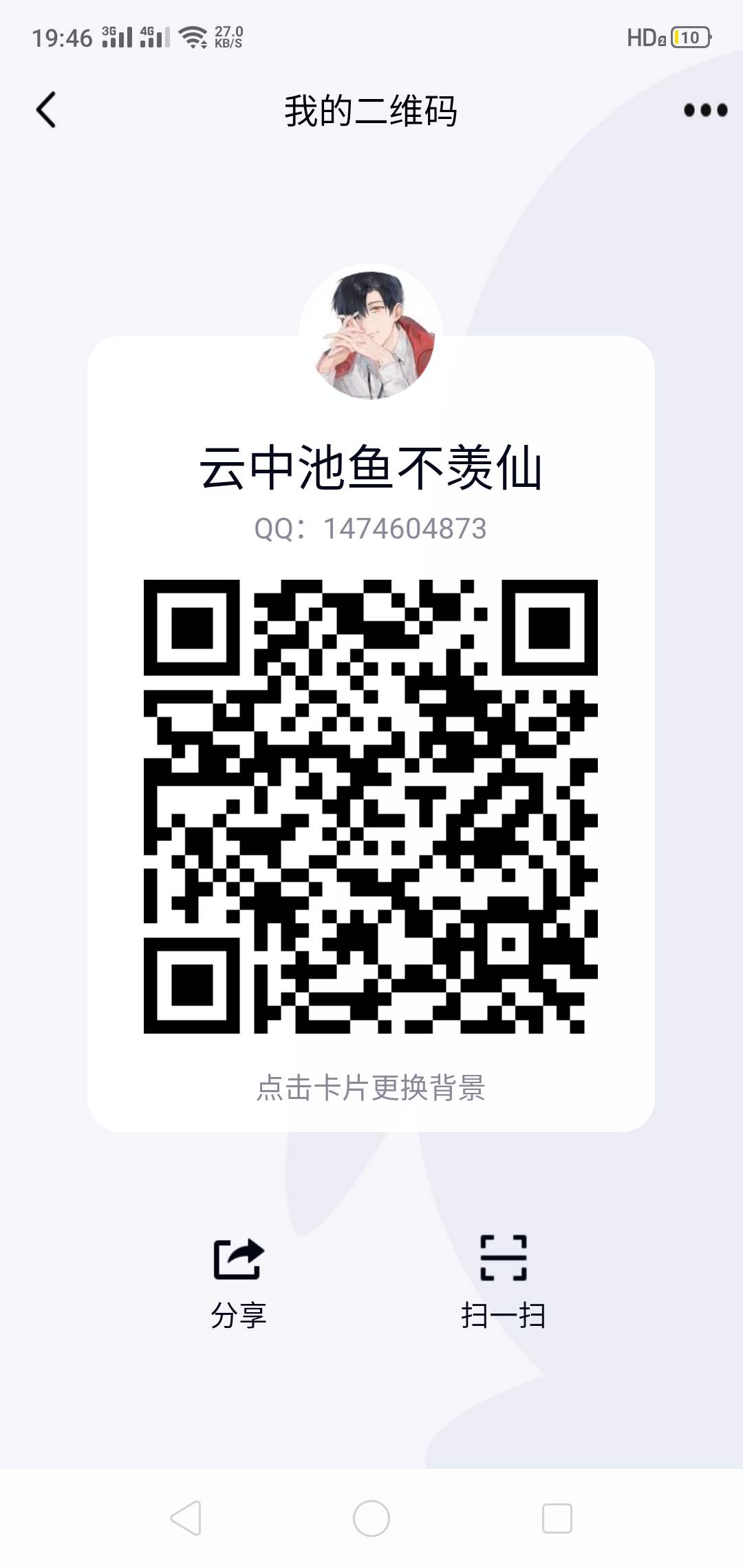This screenshot has width=743, height=1568.
Task: Open the system recent apps button
Action: (557, 1518)
